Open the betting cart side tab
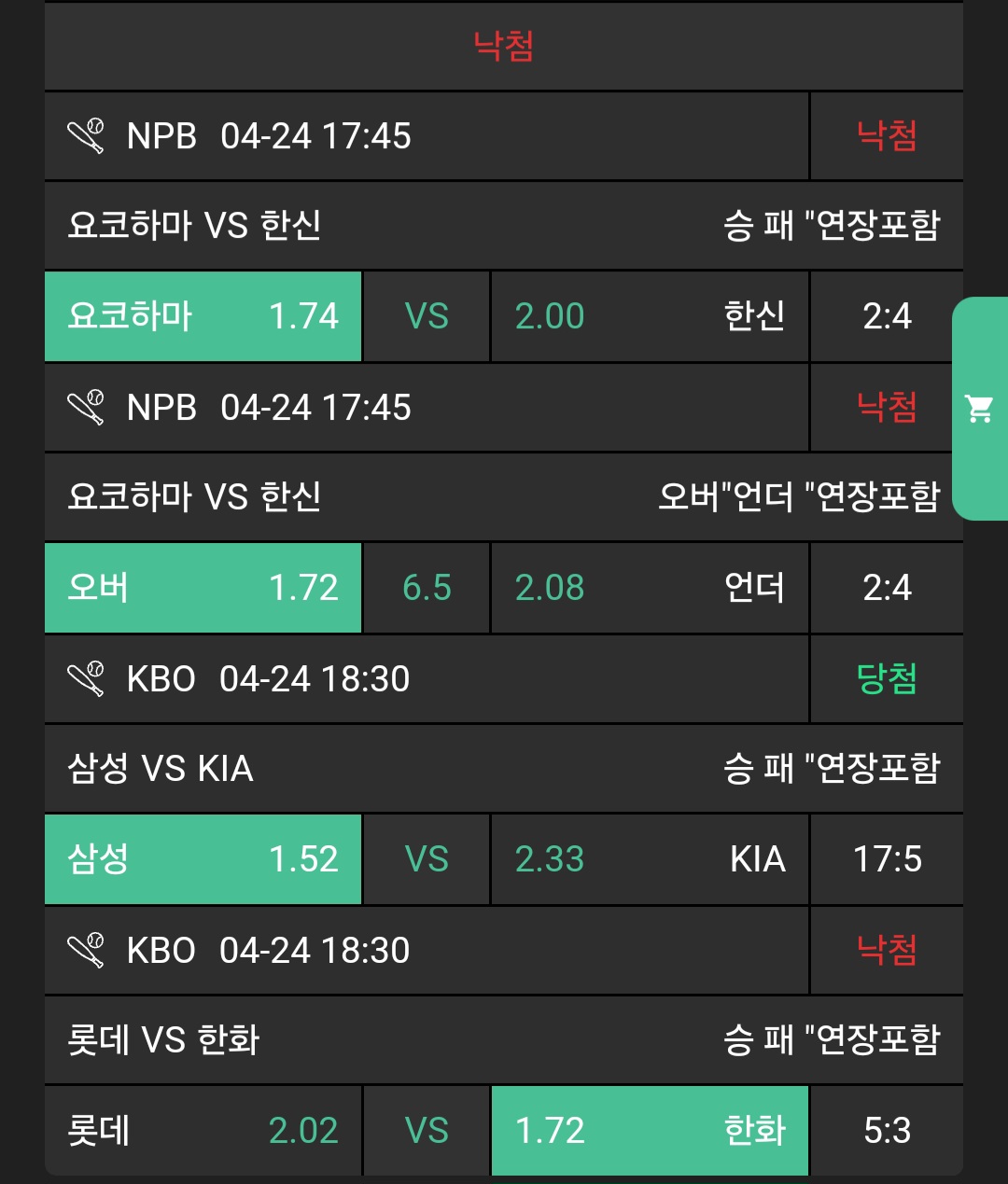This screenshot has width=1008, height=1184. tap(980, 409)
